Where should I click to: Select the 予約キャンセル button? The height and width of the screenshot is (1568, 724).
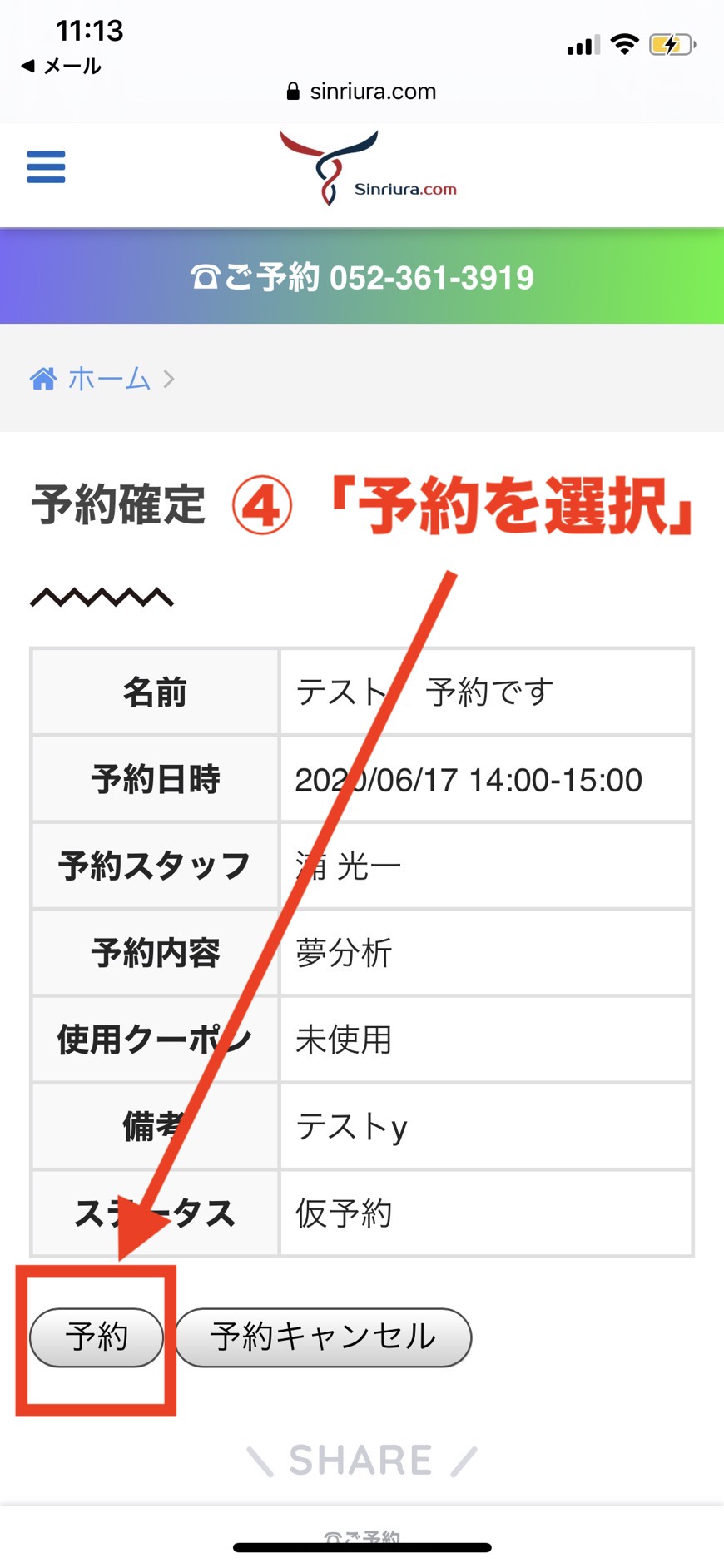click(x=323, y=1337)
